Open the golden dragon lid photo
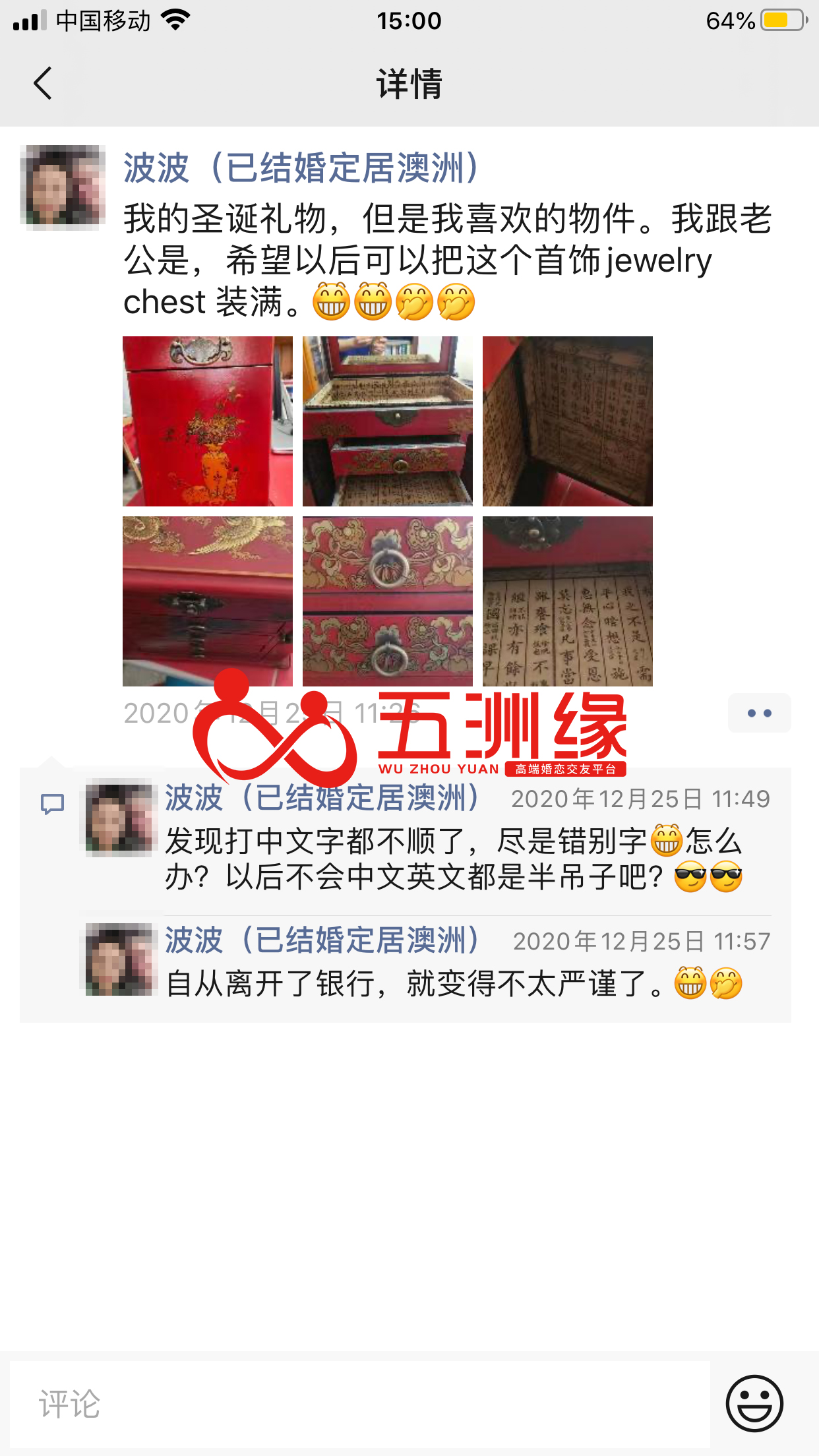The width and height of the screenshot is (819, 1456). [208, 601]
